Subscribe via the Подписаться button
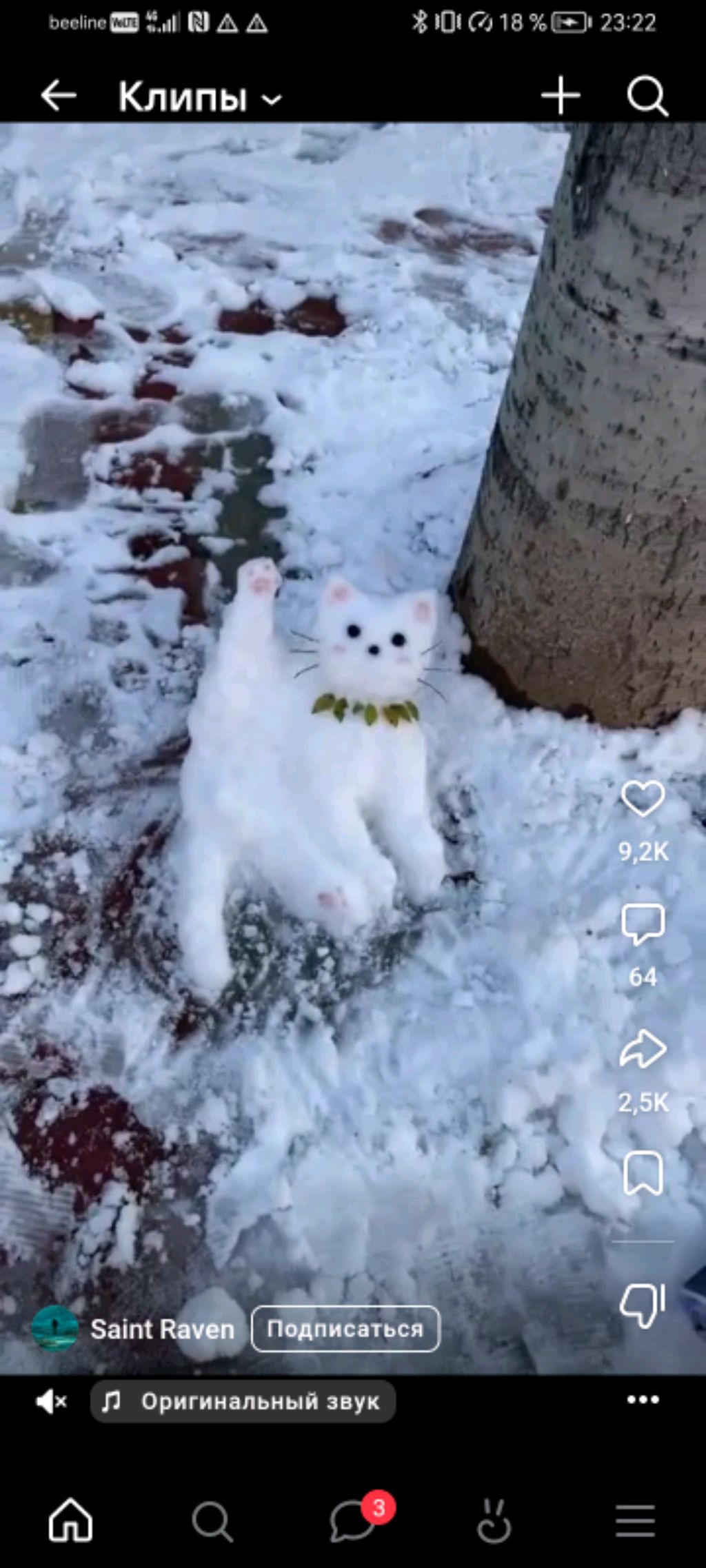 (345, 1329)
